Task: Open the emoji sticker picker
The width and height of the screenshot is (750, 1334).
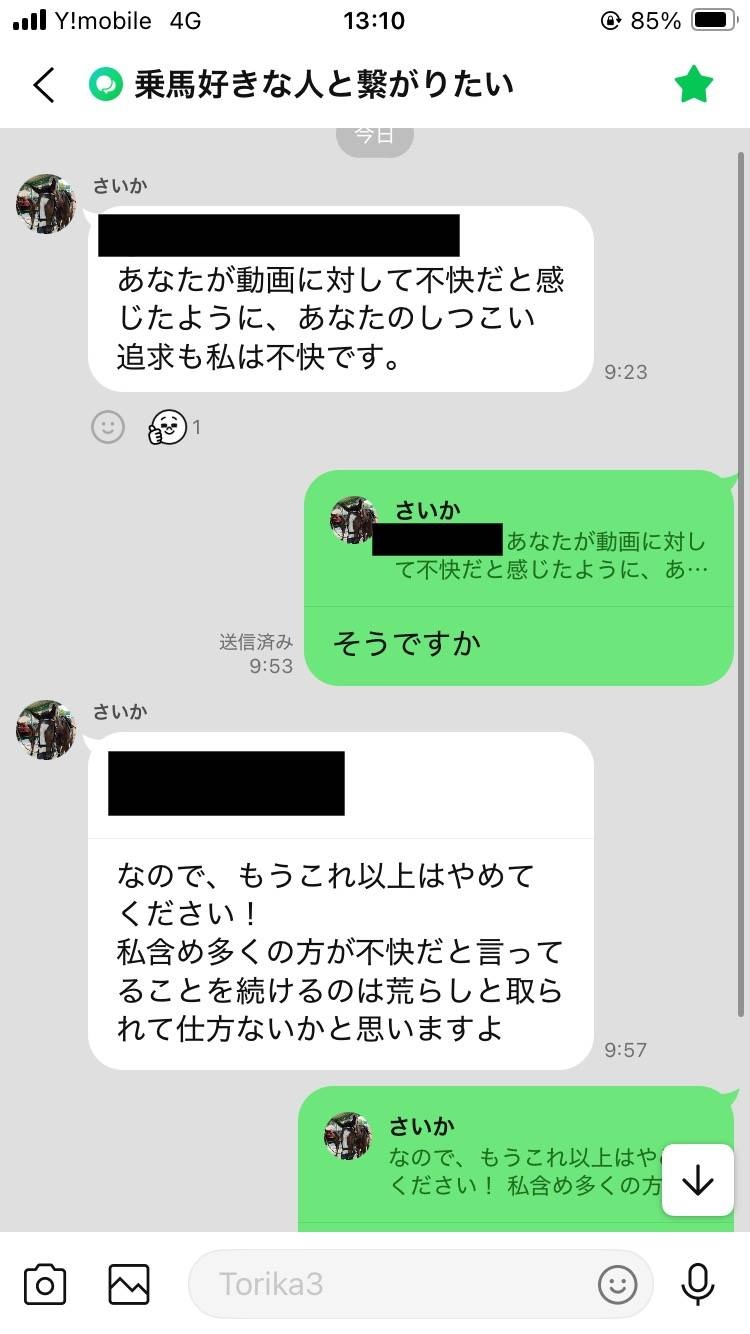Action: (617, 1284)
